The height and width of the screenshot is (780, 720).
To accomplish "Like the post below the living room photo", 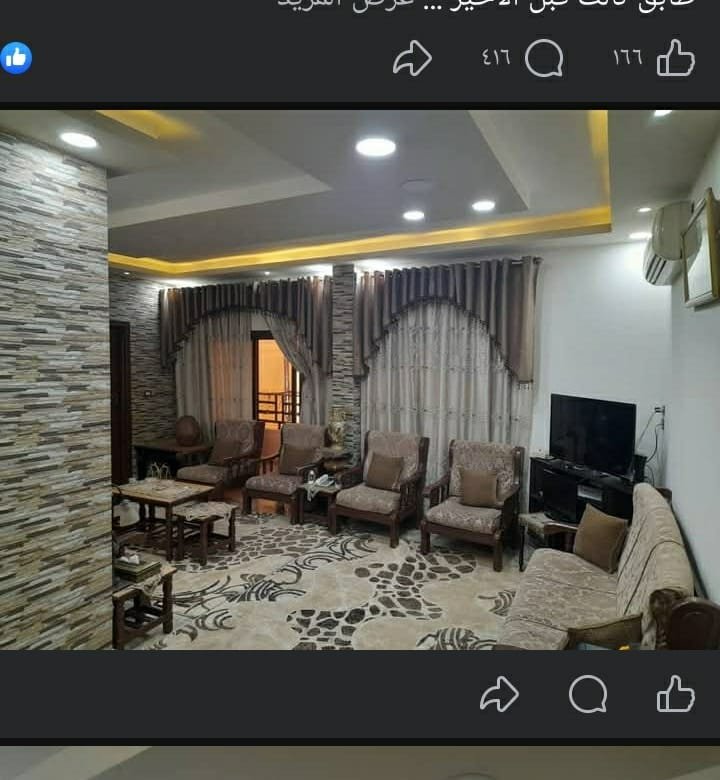I will (675, 694).
